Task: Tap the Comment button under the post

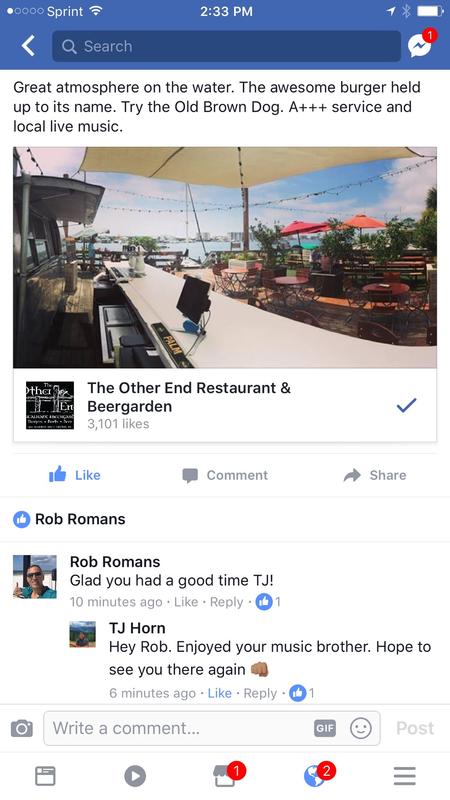Action: (225, 475)
